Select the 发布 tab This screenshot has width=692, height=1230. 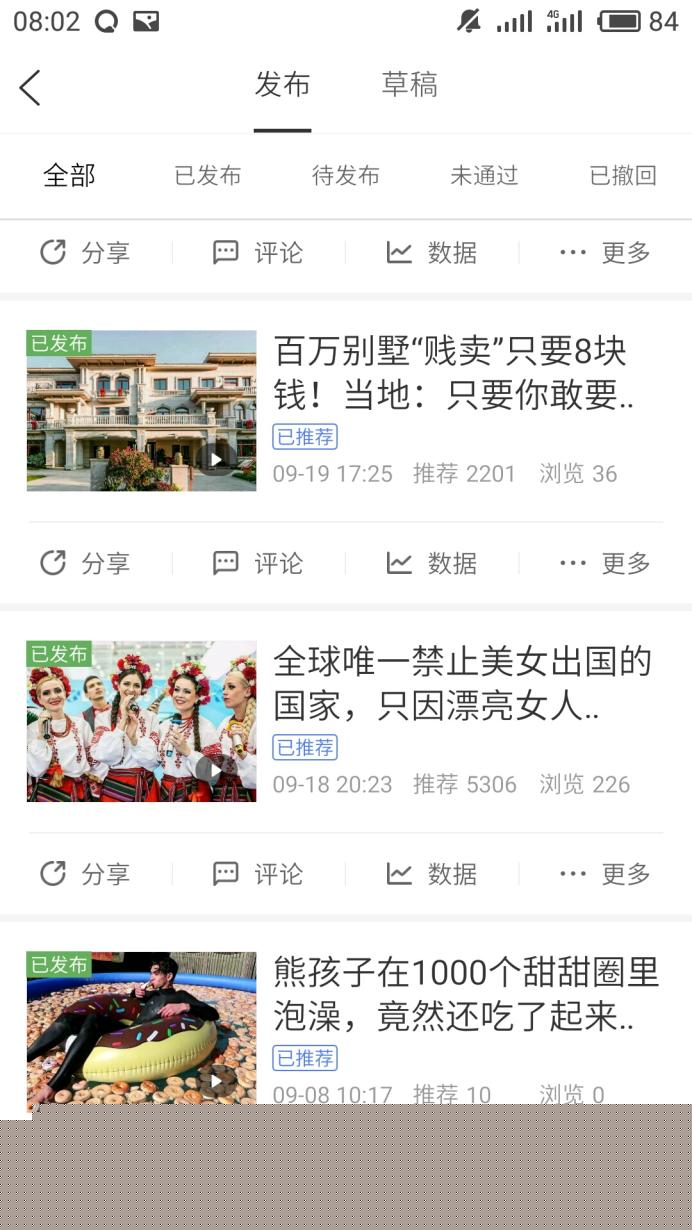(282, 85)
